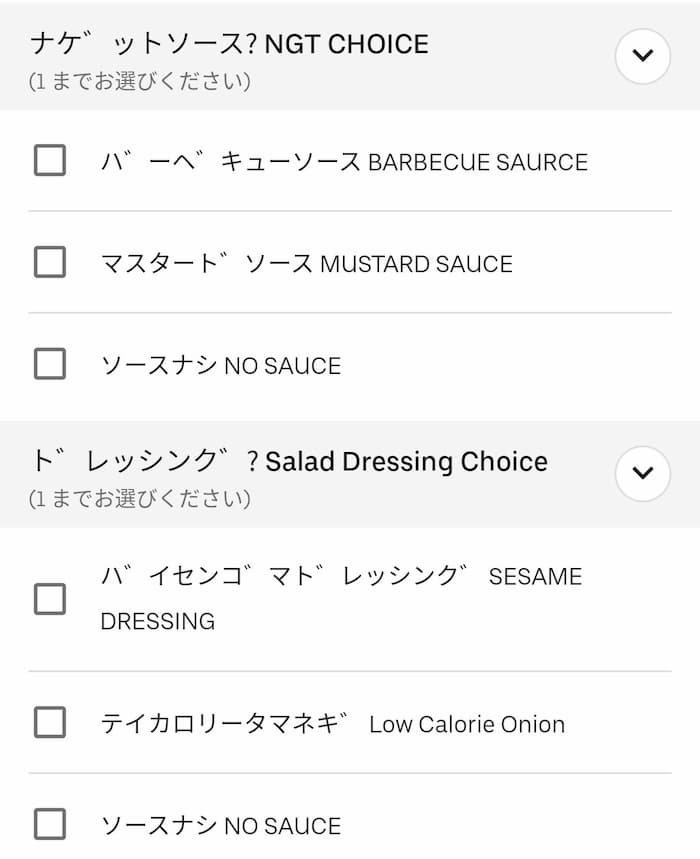
Task: Select Low Calorie Onion dressing
Action: point(50,722)
